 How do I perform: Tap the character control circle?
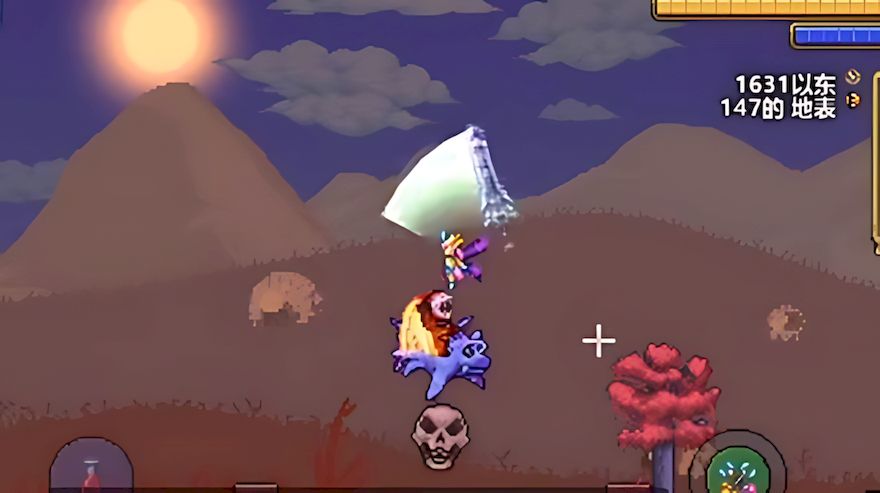(91, 468)
